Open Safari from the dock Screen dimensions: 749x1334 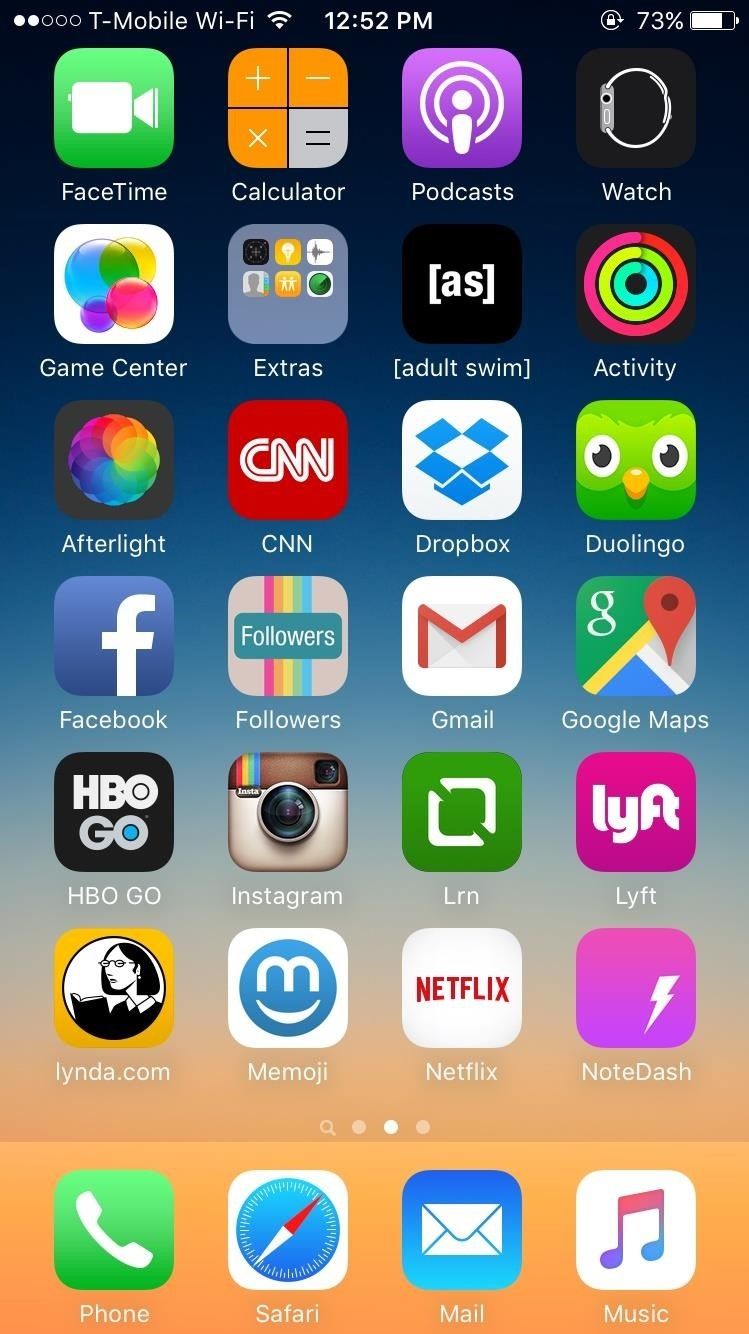(287, 1231)
